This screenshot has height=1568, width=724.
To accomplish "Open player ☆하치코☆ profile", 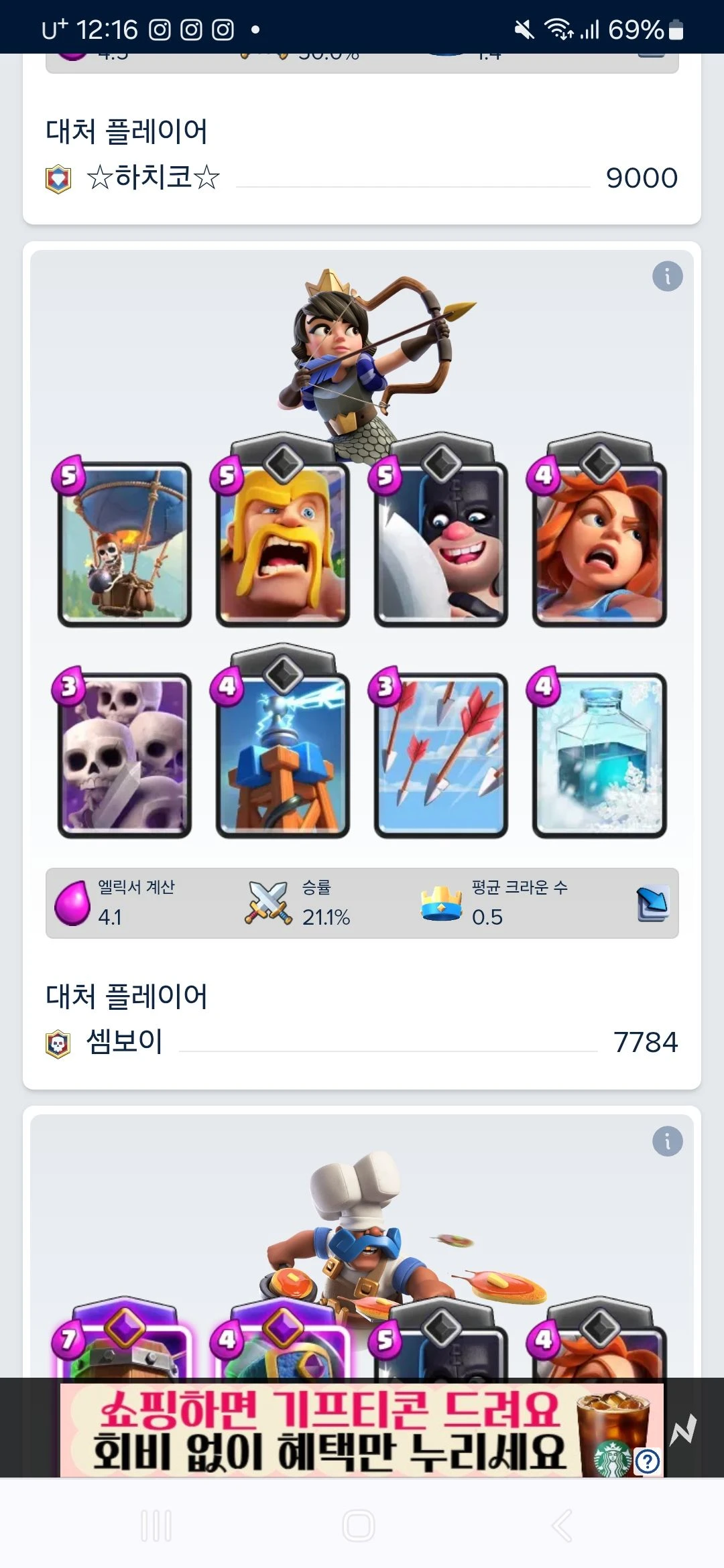I will point(153,178).
